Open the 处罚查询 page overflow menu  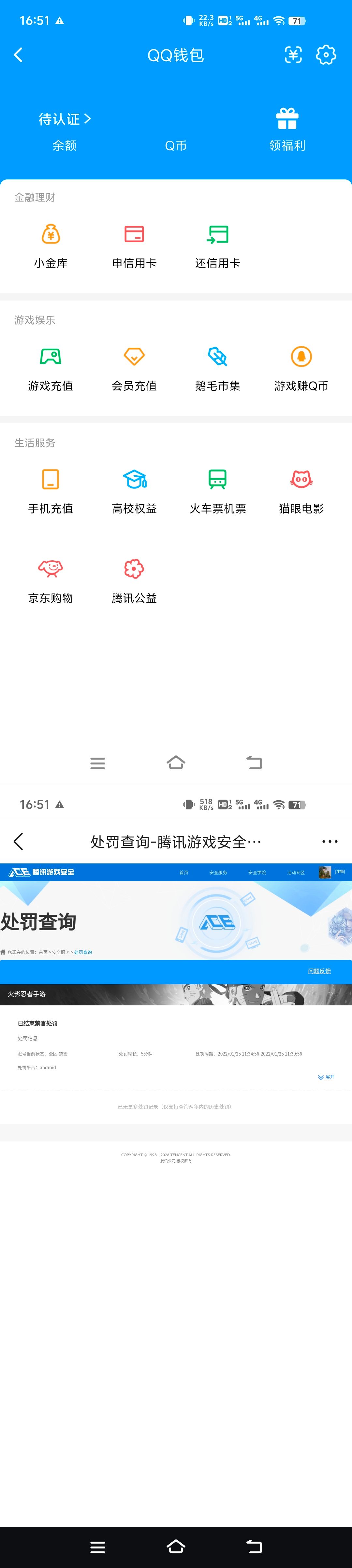point(330,842)
